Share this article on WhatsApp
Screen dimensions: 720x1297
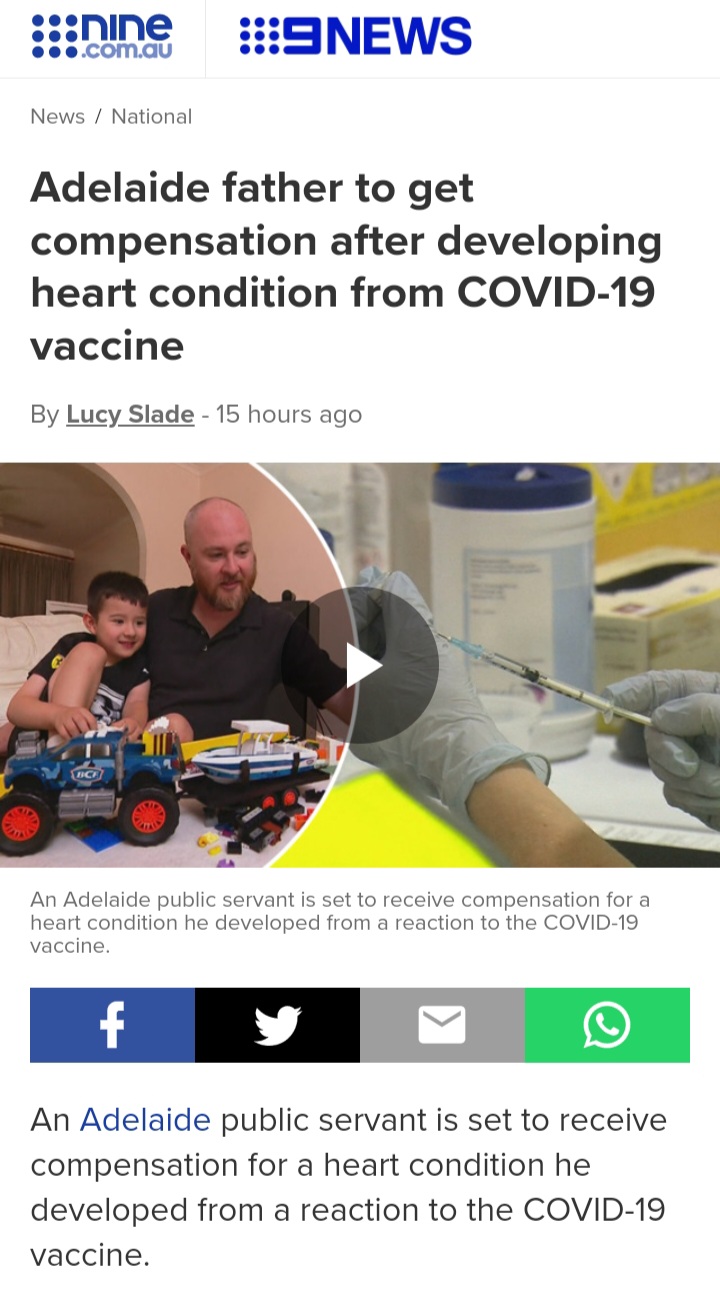607,1025
